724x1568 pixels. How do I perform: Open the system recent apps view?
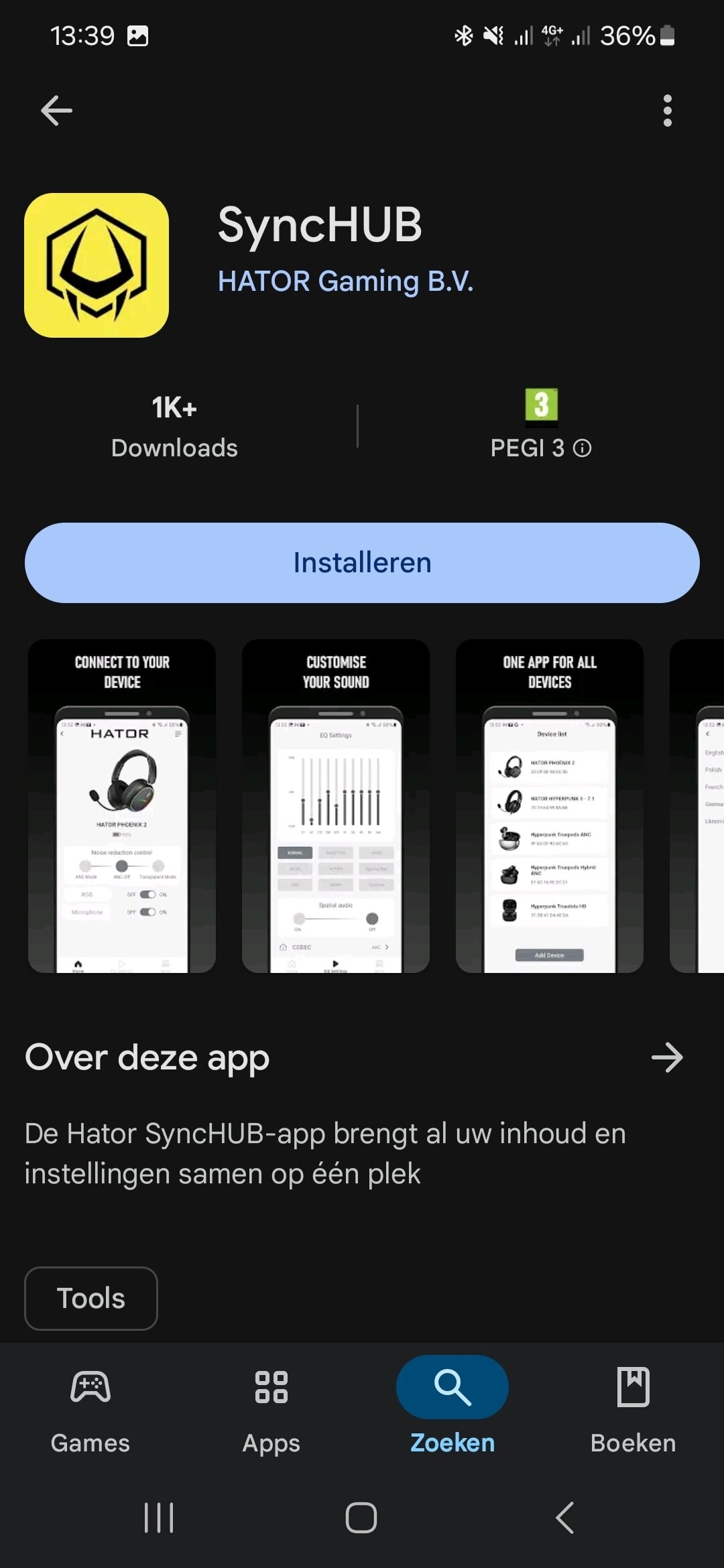tap(159, 1518)
